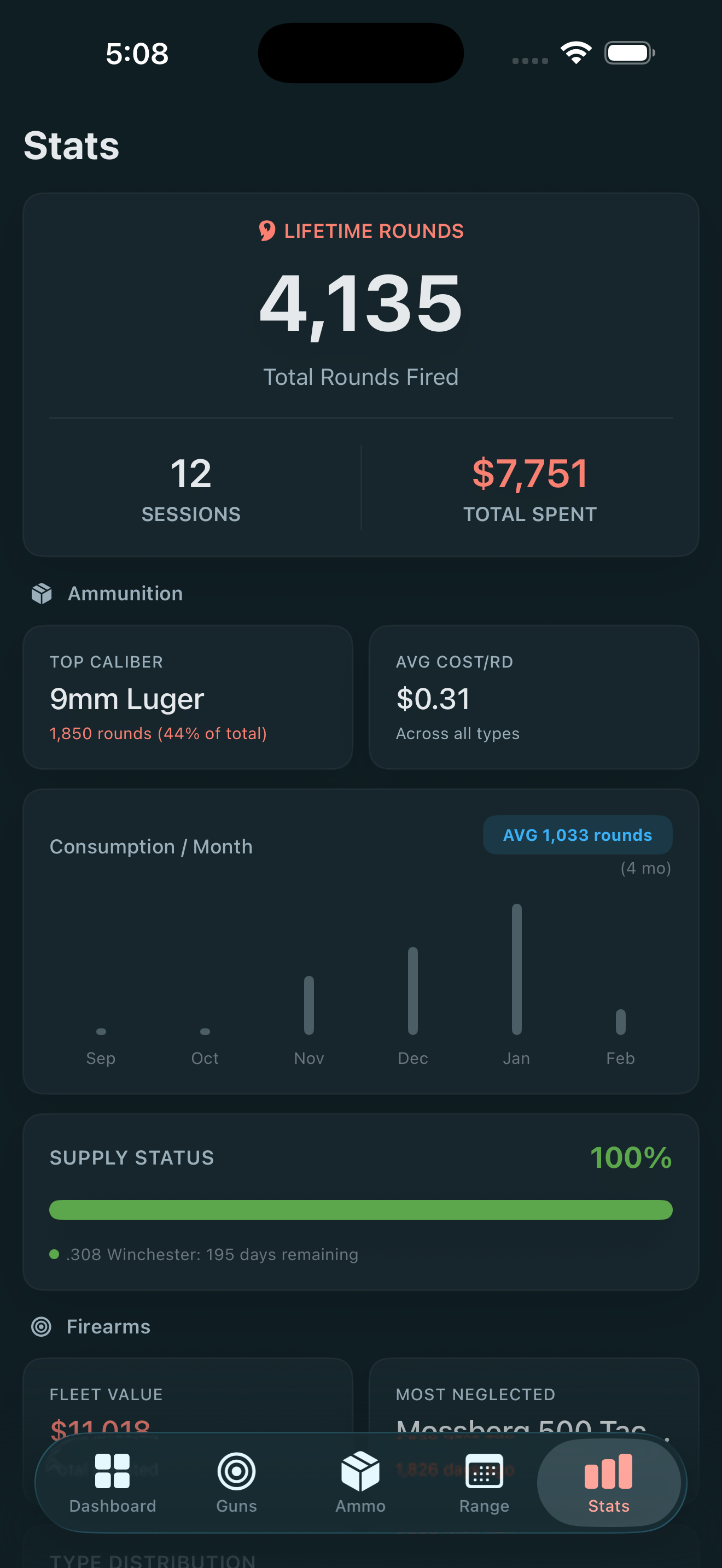Tap the red pin icon beside Lifetime Rounds

[x=266, y=231]
